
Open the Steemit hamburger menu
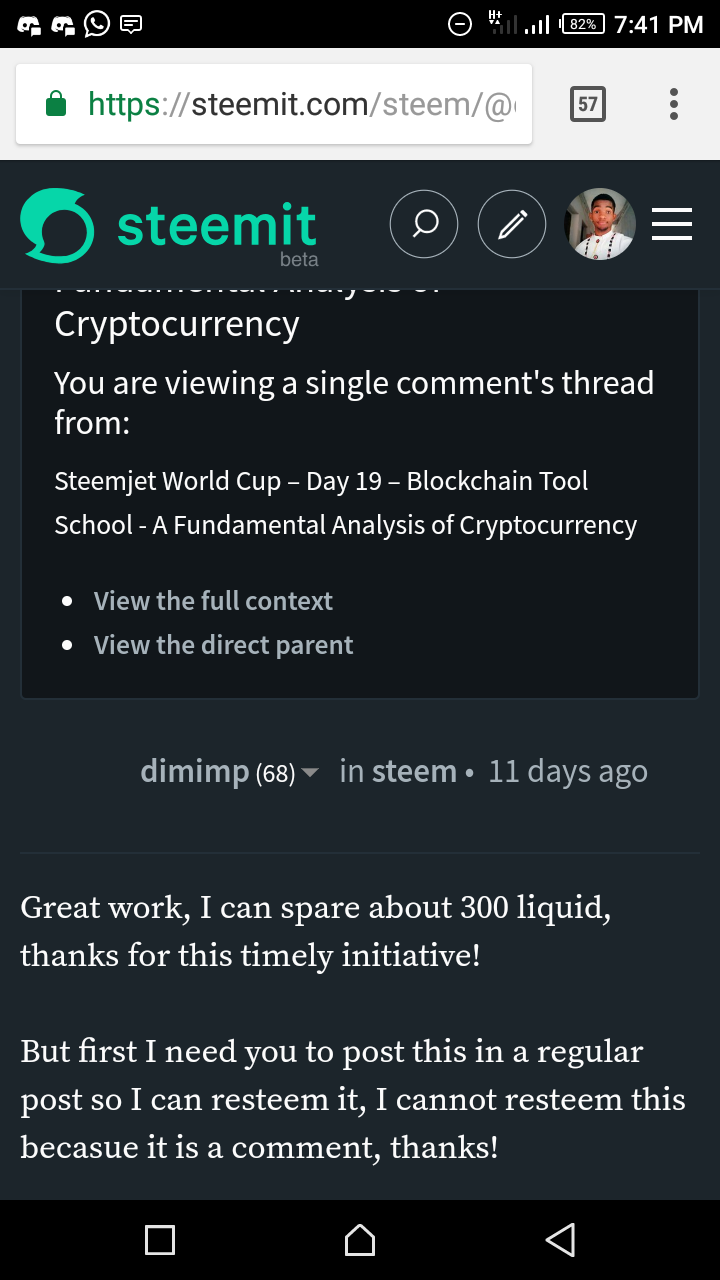[672, 225]
